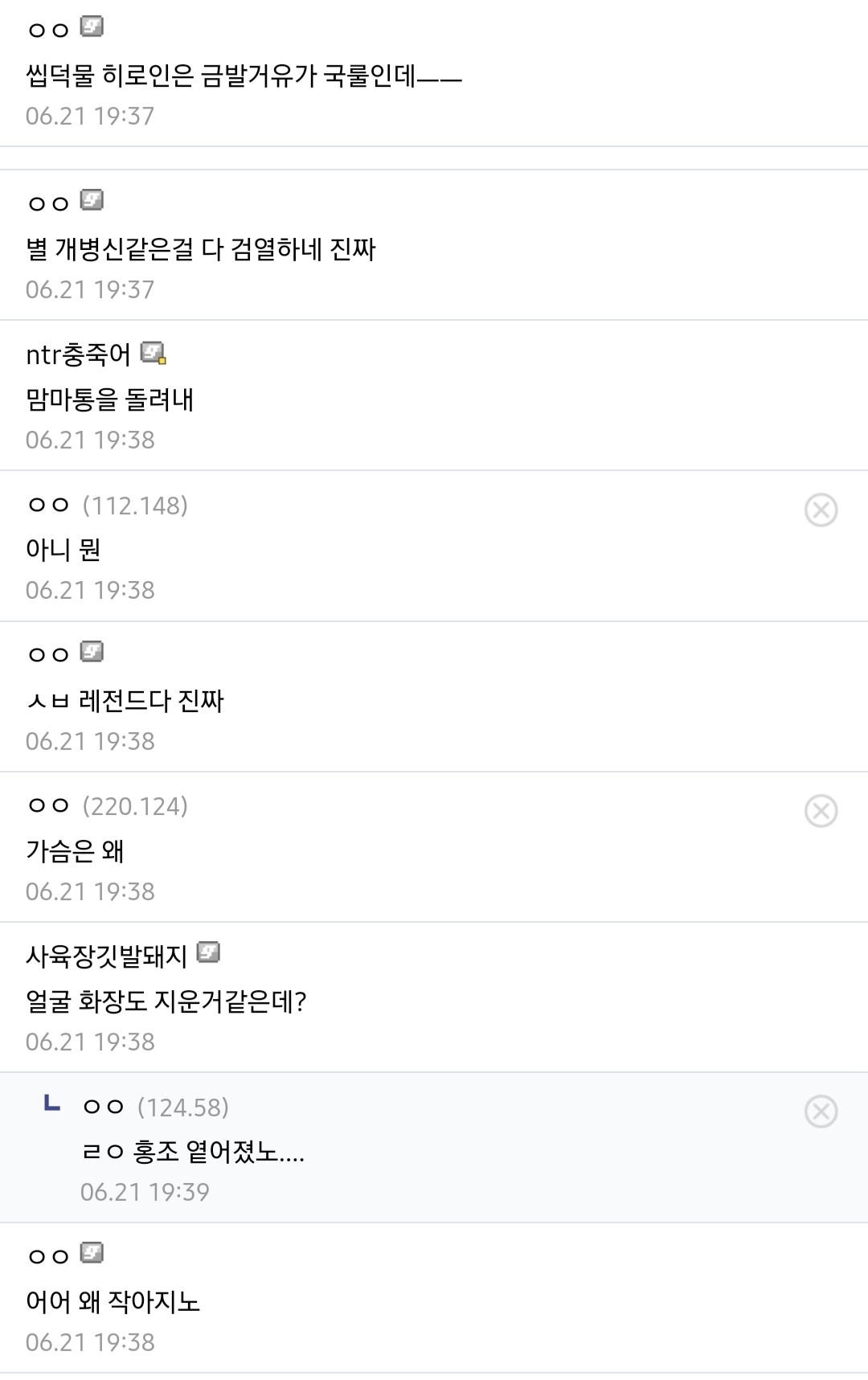This screenshot has height=1380, width=868.
Task: Remove the reply from 124.58
Action: coord(821,1112)
